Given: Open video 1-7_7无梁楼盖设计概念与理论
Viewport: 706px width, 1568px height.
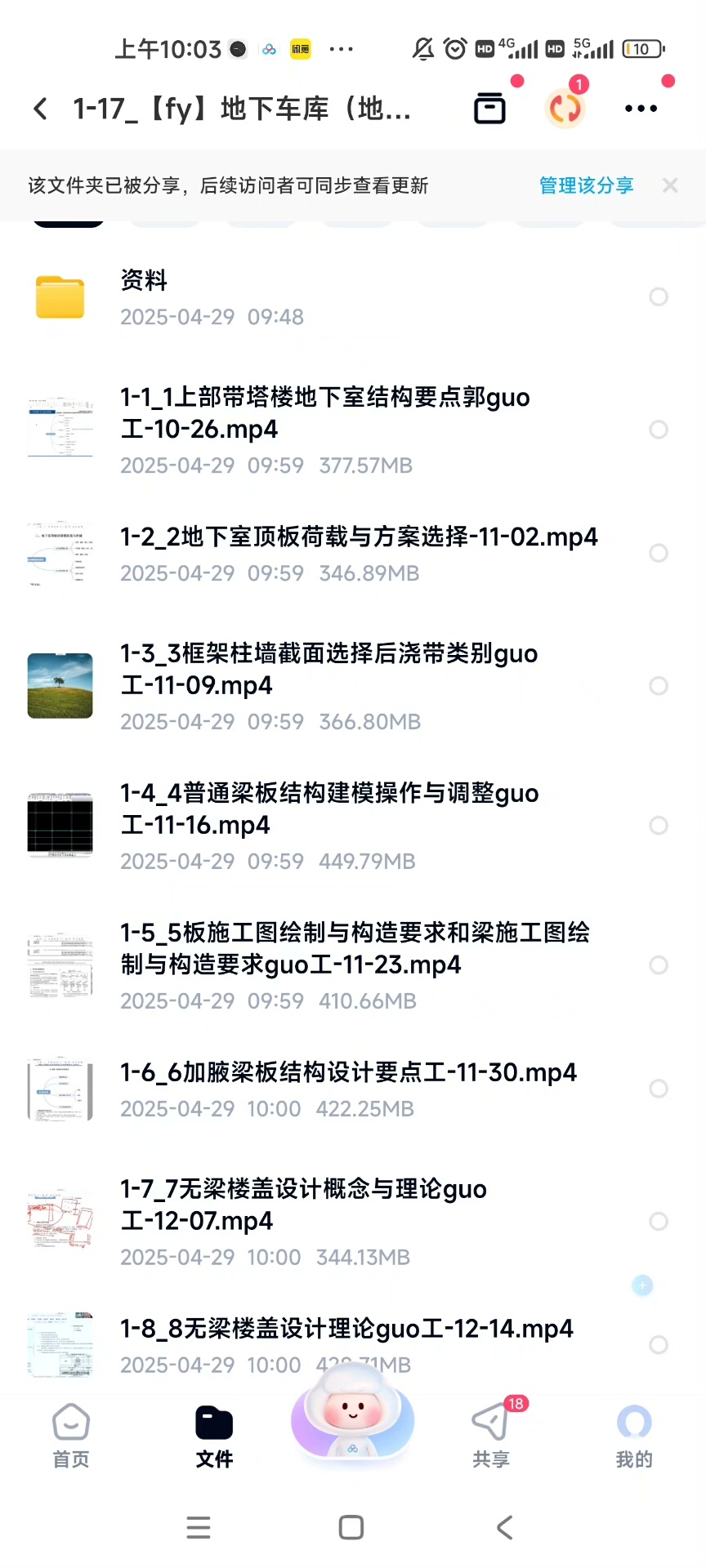Looking at the screenshot, I should tap(327, 1221).
